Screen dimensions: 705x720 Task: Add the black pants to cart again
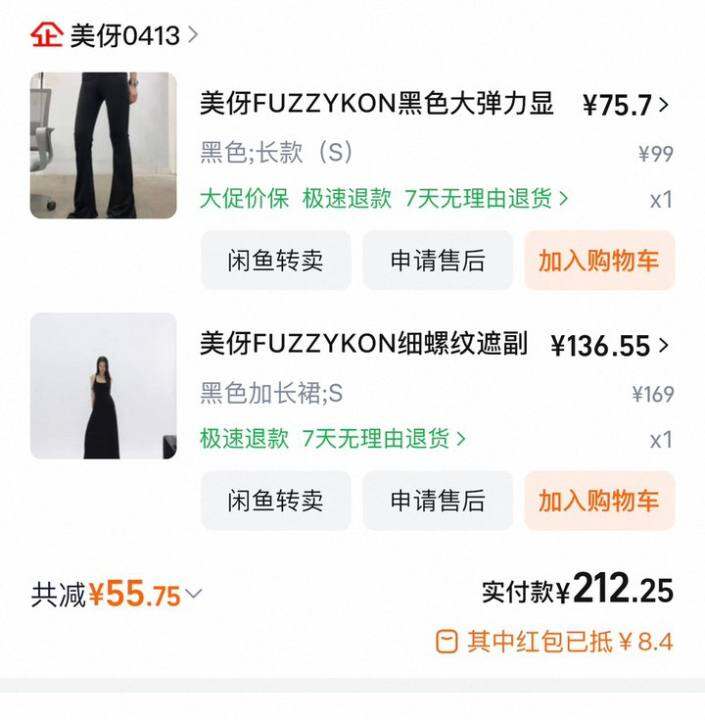click(598, 261)
